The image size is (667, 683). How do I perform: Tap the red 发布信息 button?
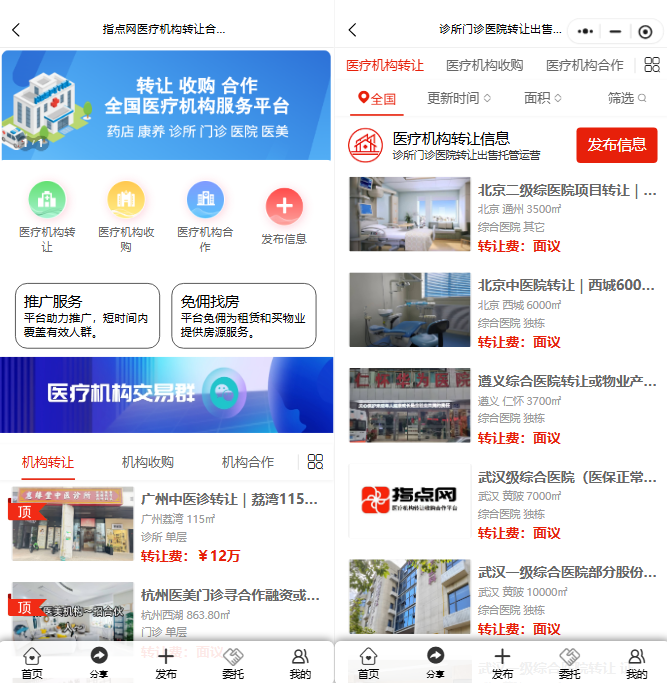(x=616, y=145)
